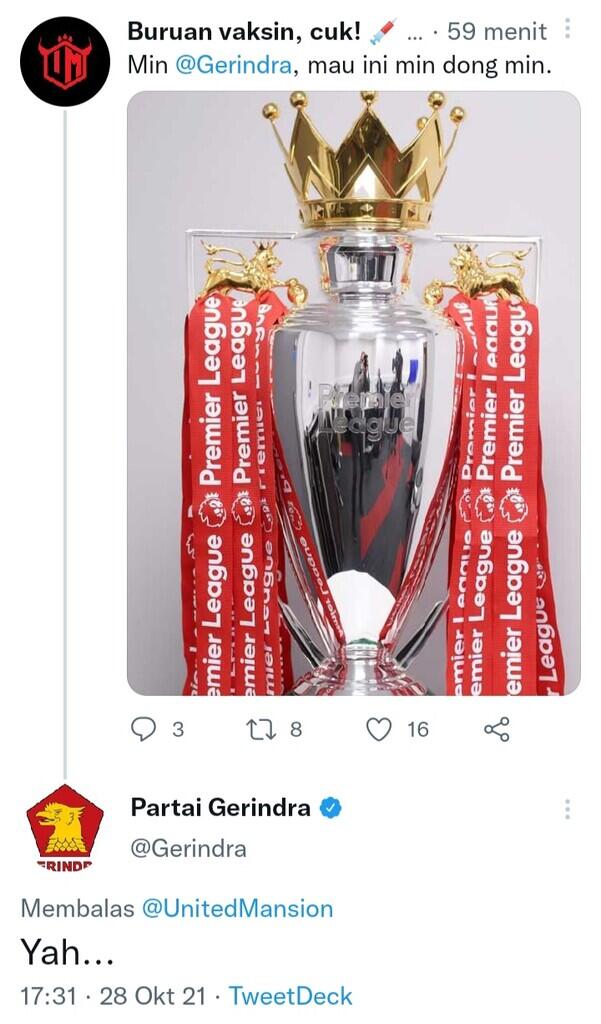Share the trophy tweet
601x1024 pixels.
coord(496,729)
